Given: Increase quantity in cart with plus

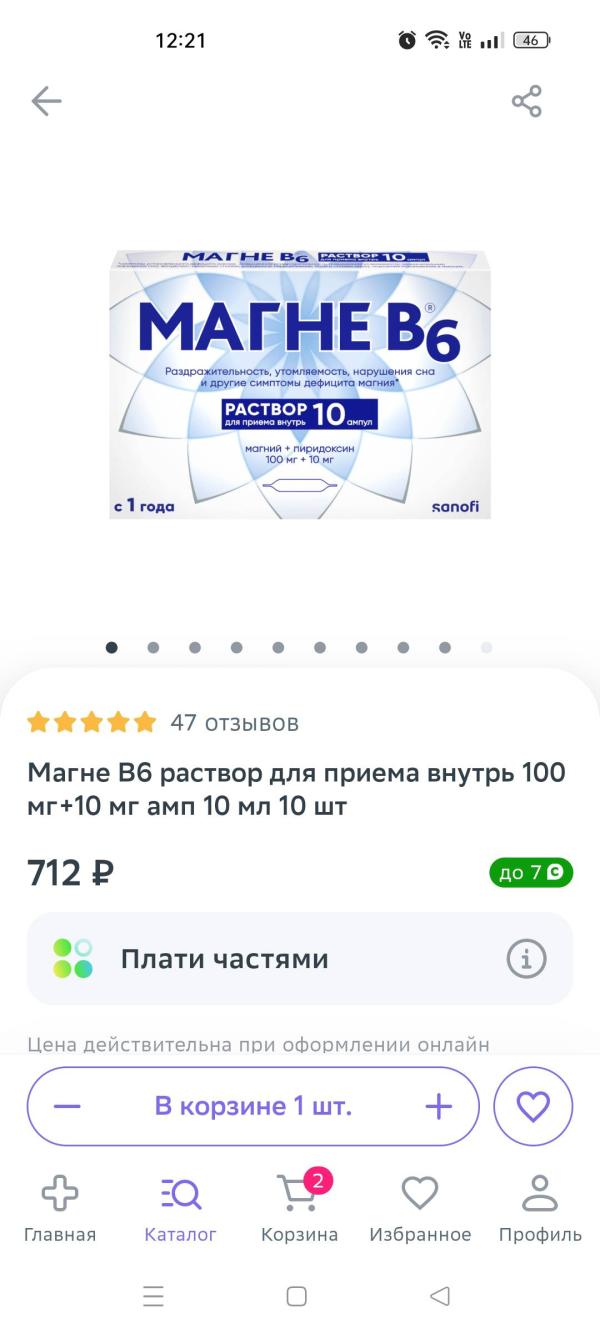Looking at the screenshot, I should pyautogui.click(x=438, y=1107).
